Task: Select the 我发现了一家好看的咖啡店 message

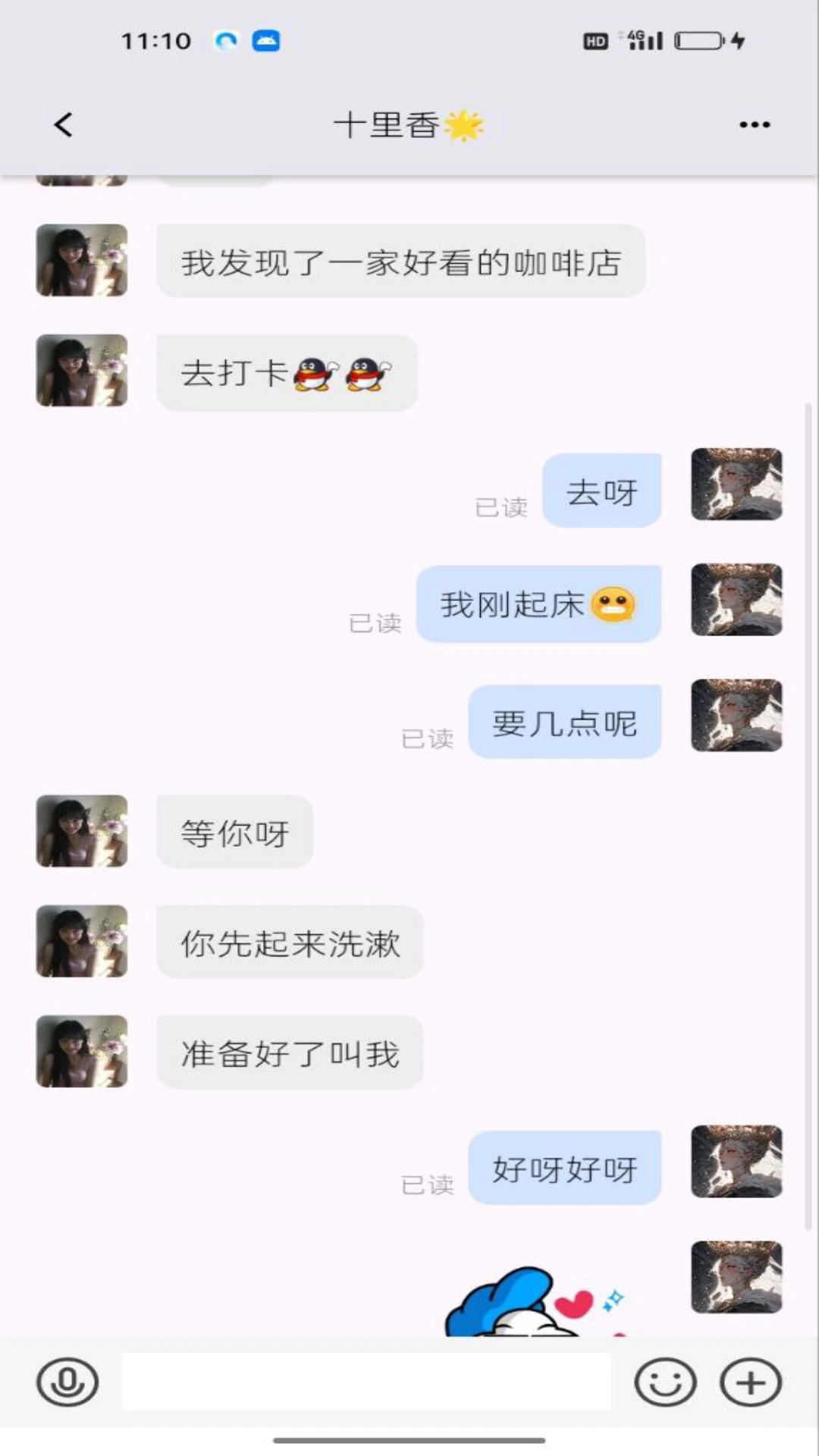Action: (402, 261)
